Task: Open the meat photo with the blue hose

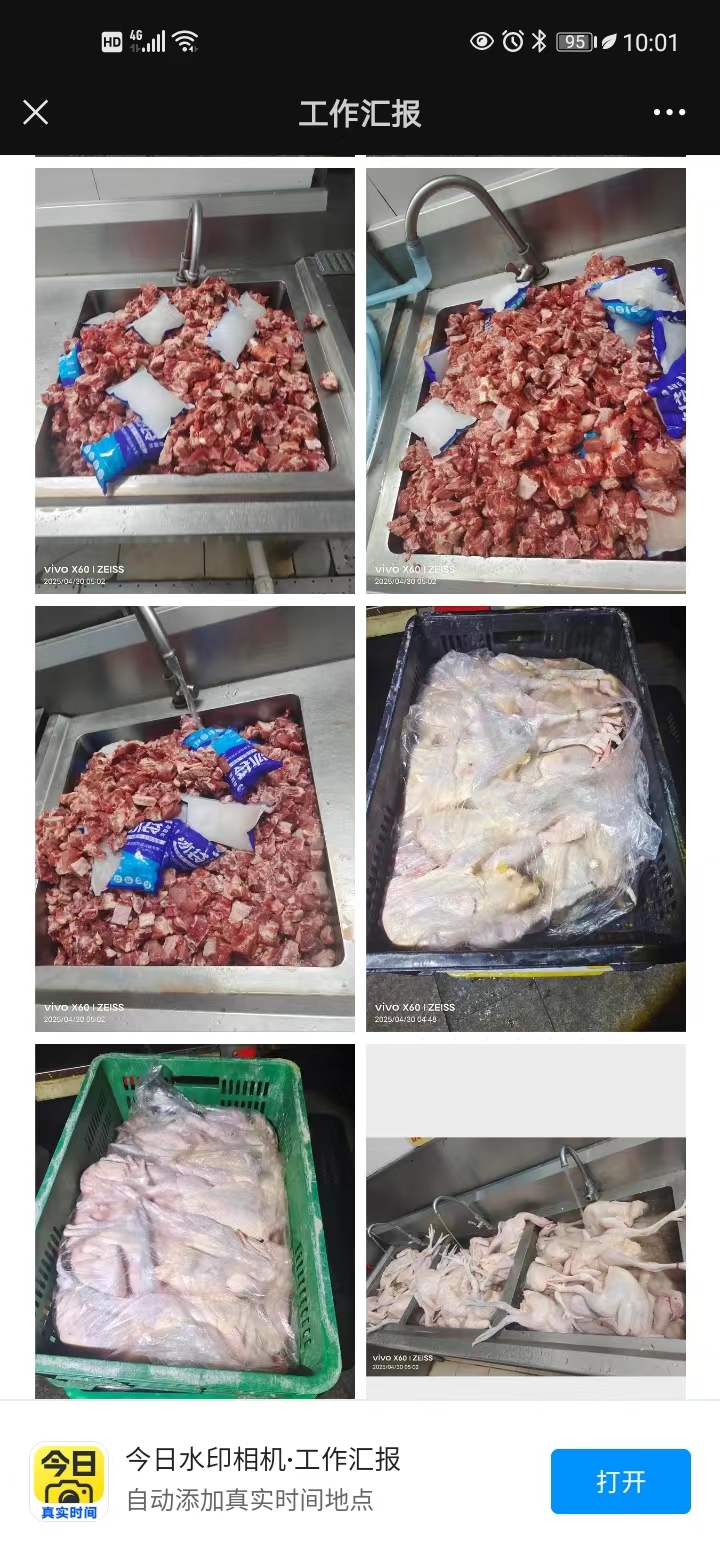Action: point(525,380)
